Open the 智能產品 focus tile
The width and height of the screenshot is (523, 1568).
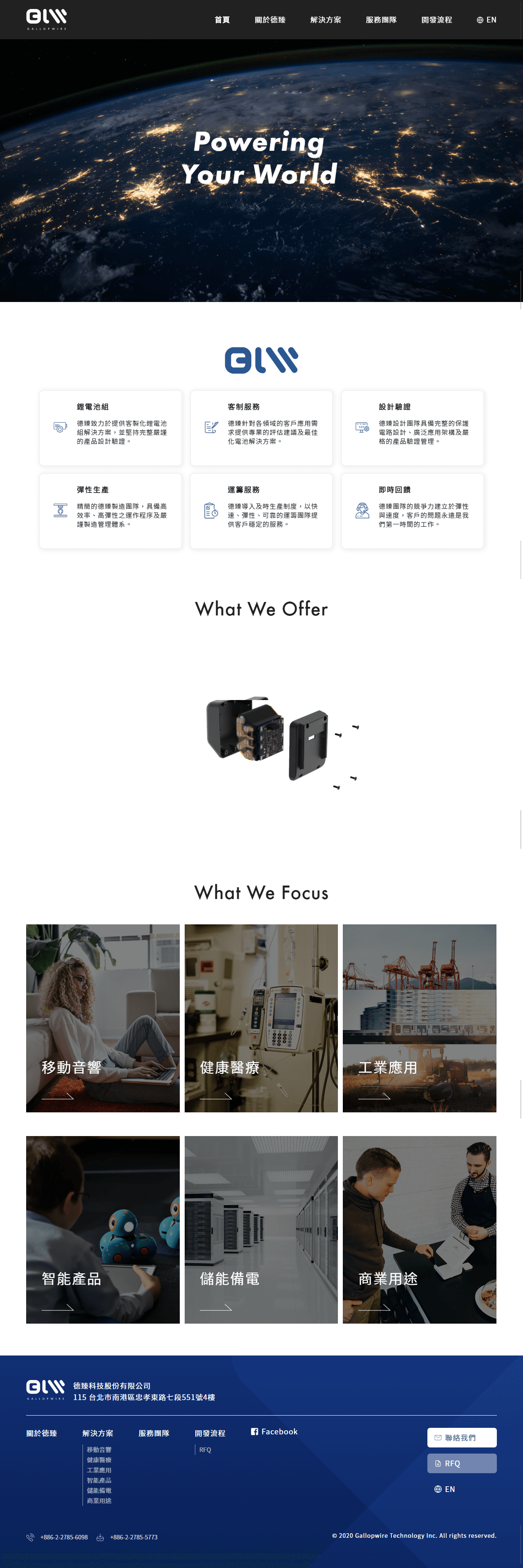pos(102,1229)
